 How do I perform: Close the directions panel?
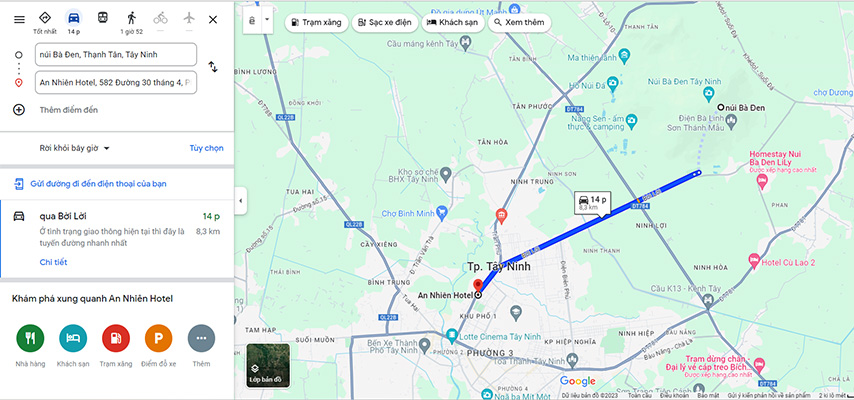tap(213, 20)
